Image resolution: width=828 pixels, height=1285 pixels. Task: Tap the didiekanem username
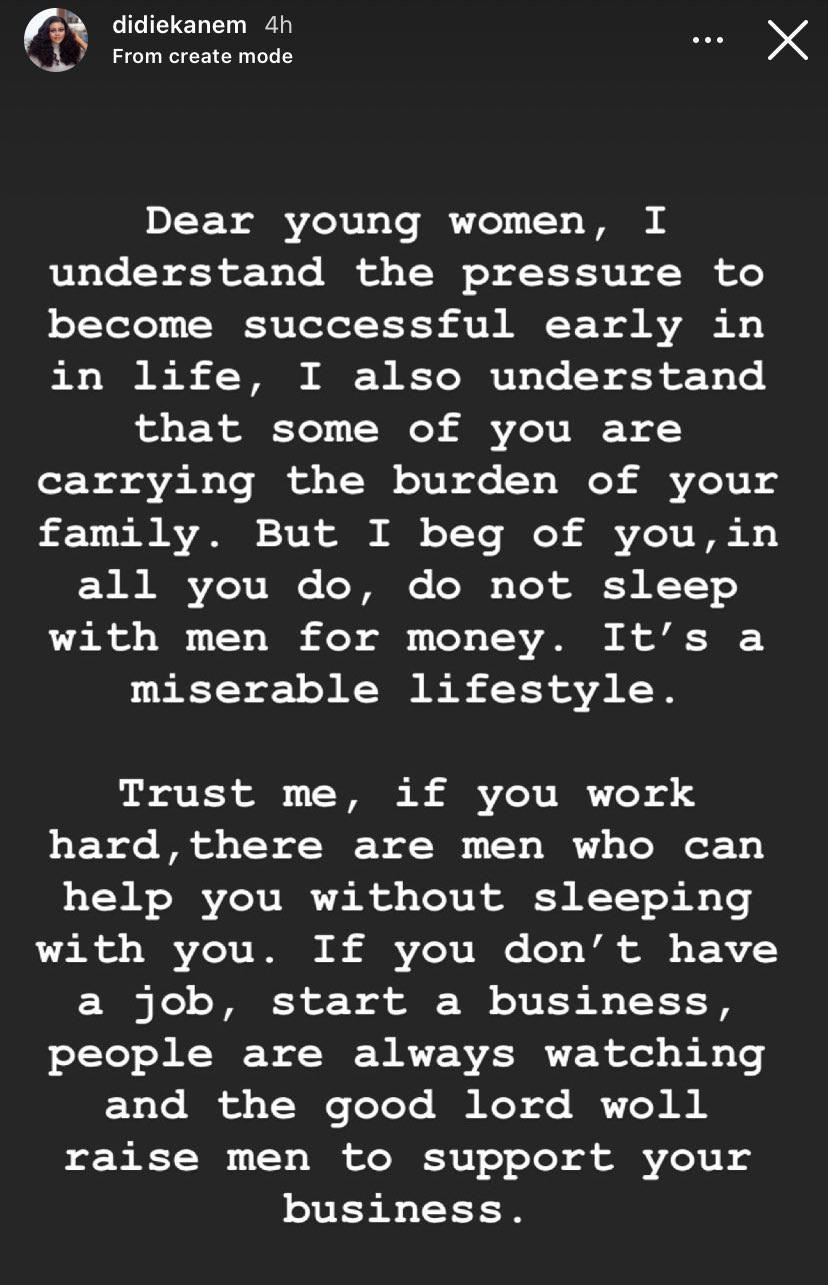coord(179,26)
